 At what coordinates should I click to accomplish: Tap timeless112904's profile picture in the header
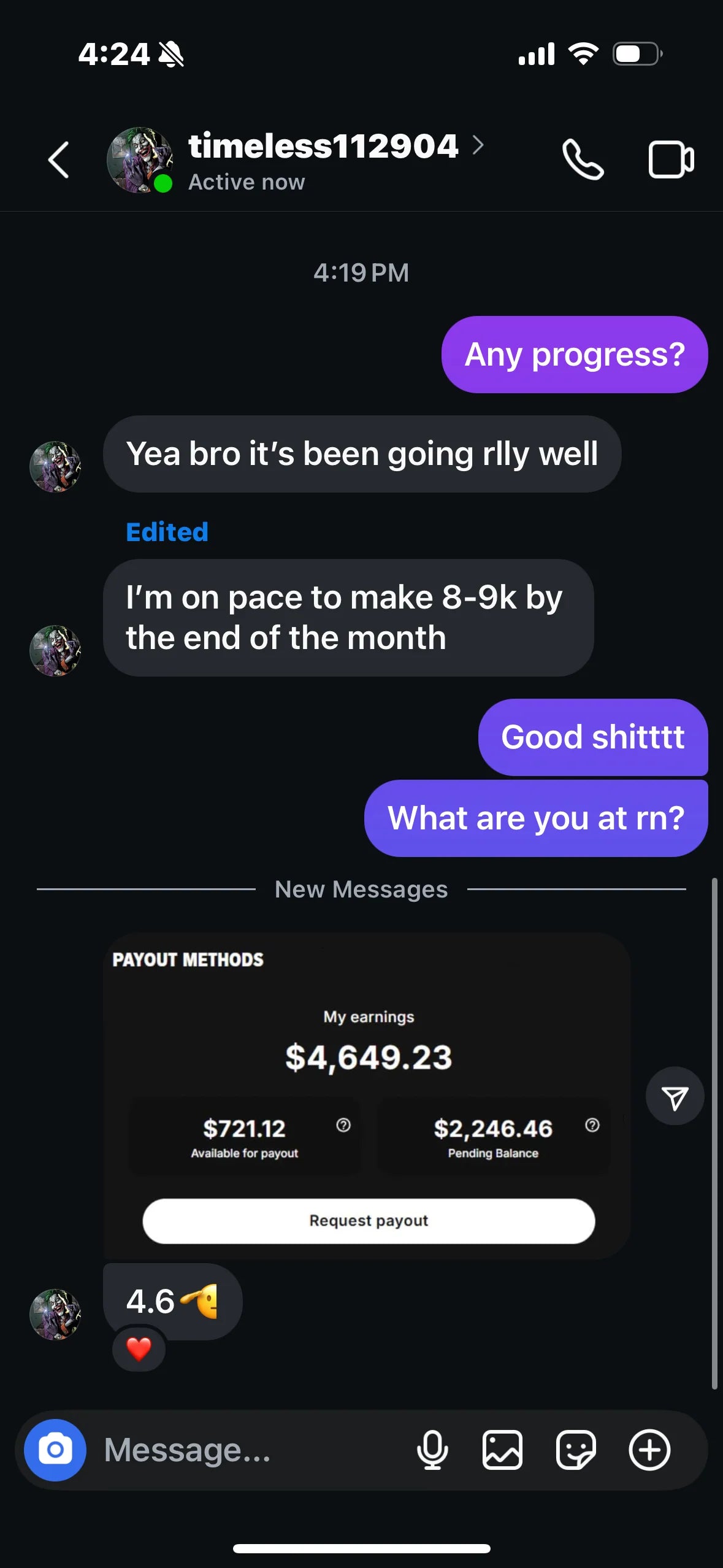tap(140, 160)
